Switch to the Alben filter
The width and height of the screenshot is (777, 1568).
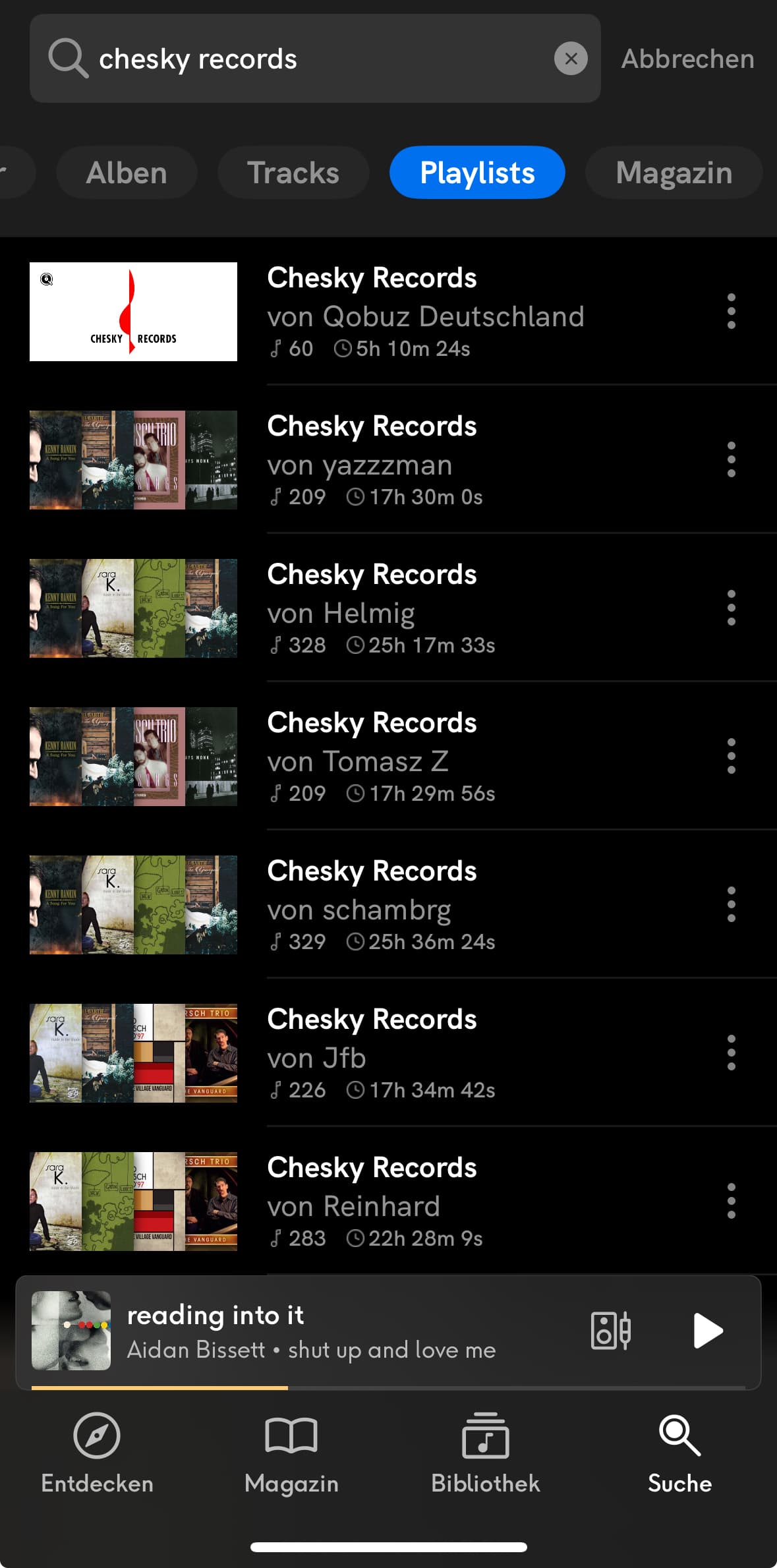click(127, 173)
